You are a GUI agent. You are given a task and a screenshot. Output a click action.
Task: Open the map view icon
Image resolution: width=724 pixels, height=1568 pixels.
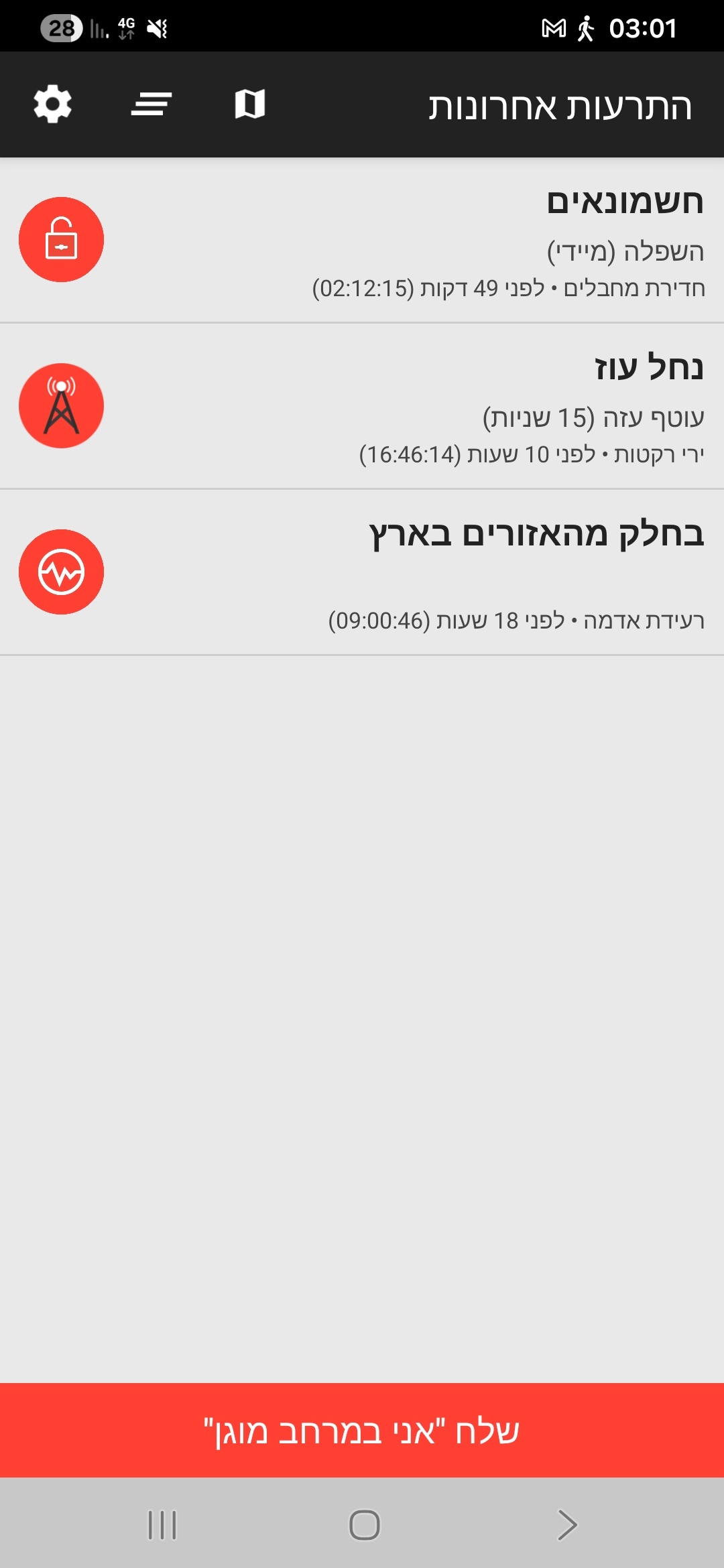[x=251, y=104]
